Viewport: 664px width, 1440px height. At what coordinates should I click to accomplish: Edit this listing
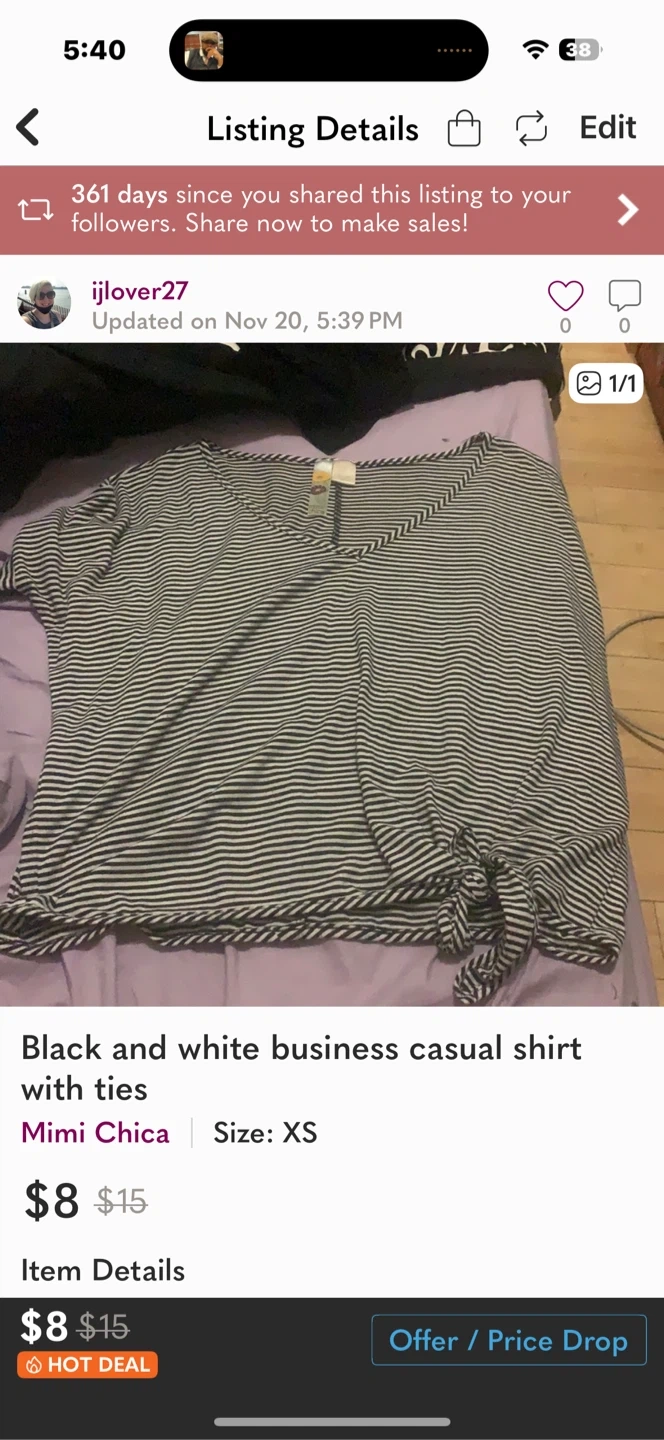608,128
